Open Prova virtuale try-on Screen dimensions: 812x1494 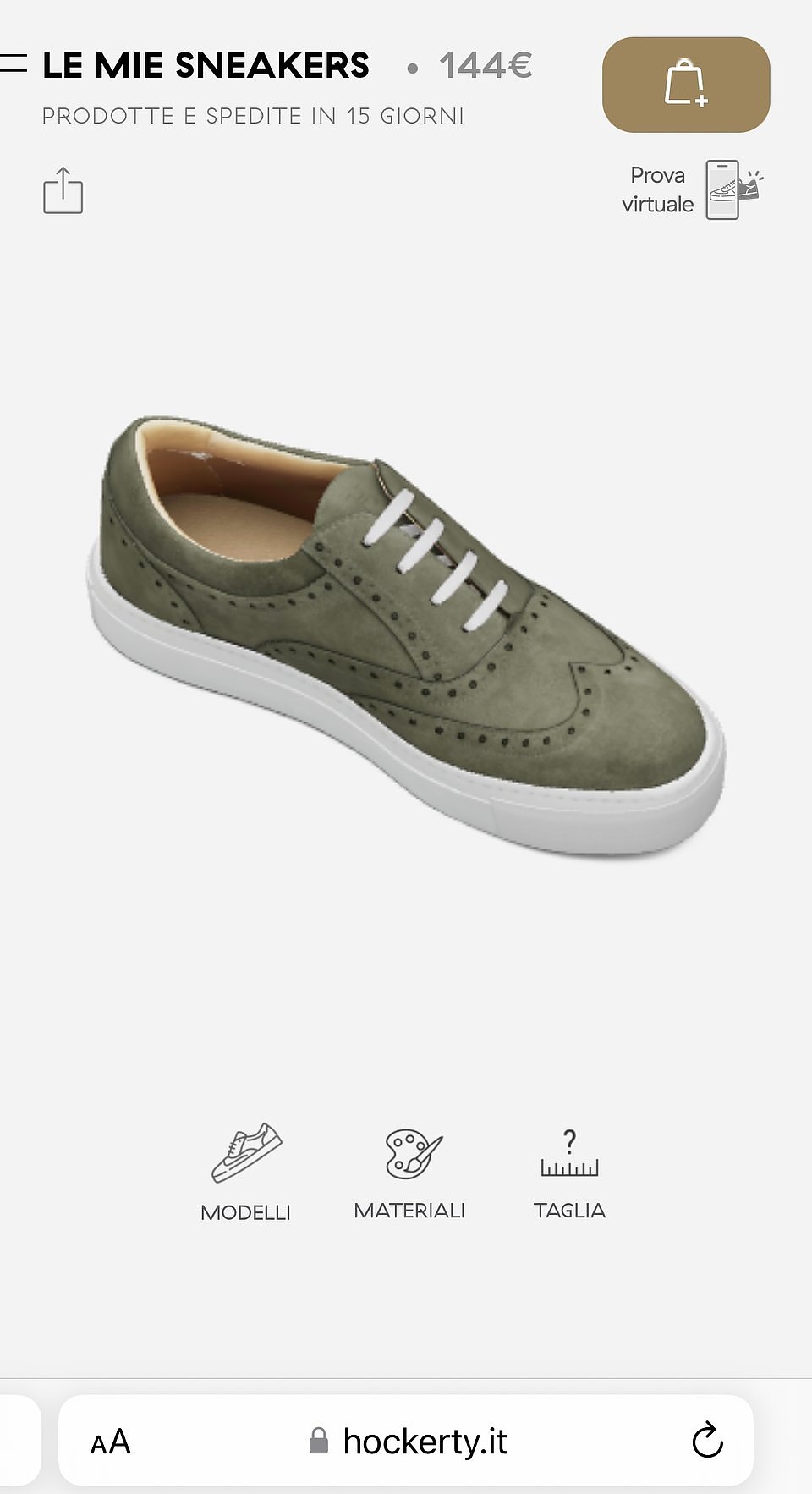pyautogui.click(x=692, y=189)
